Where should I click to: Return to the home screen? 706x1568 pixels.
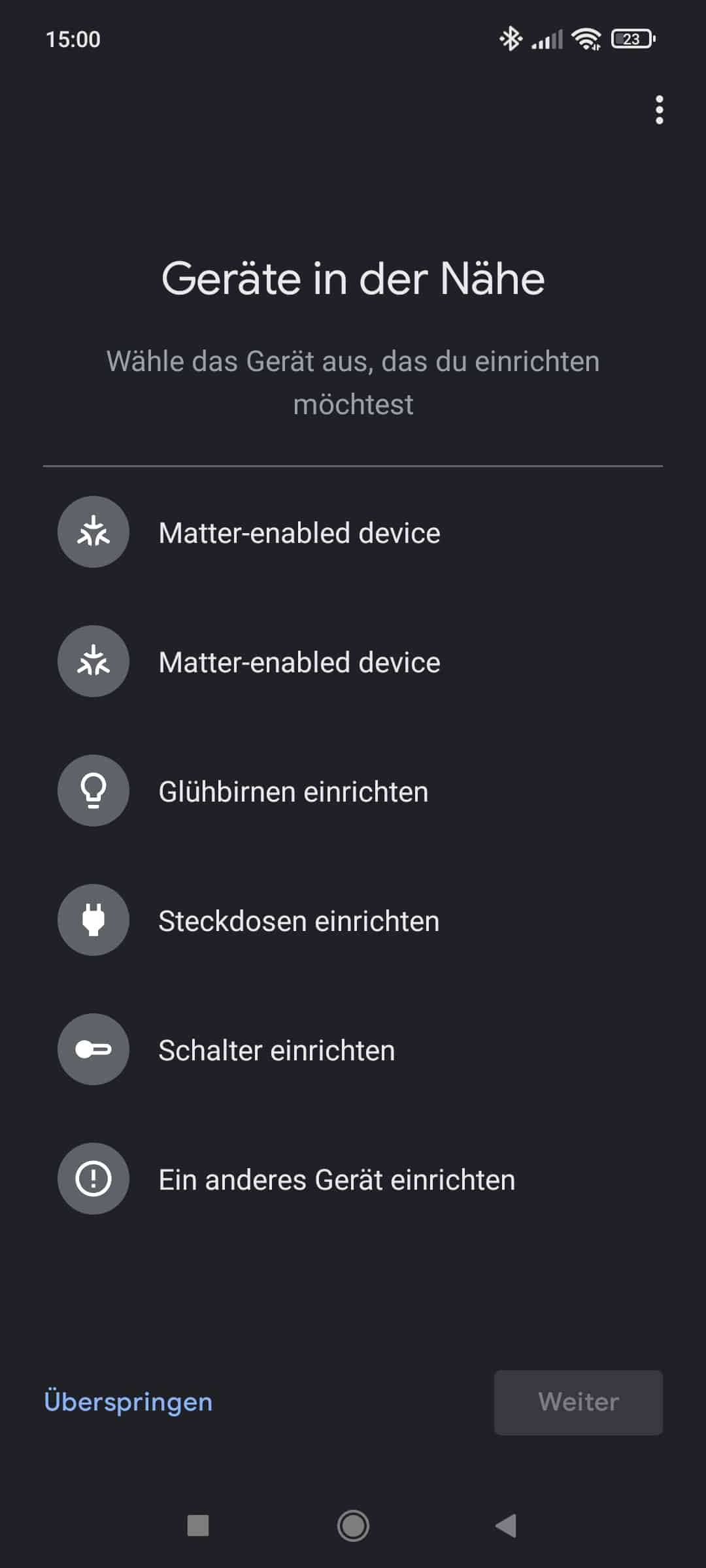353,1526
